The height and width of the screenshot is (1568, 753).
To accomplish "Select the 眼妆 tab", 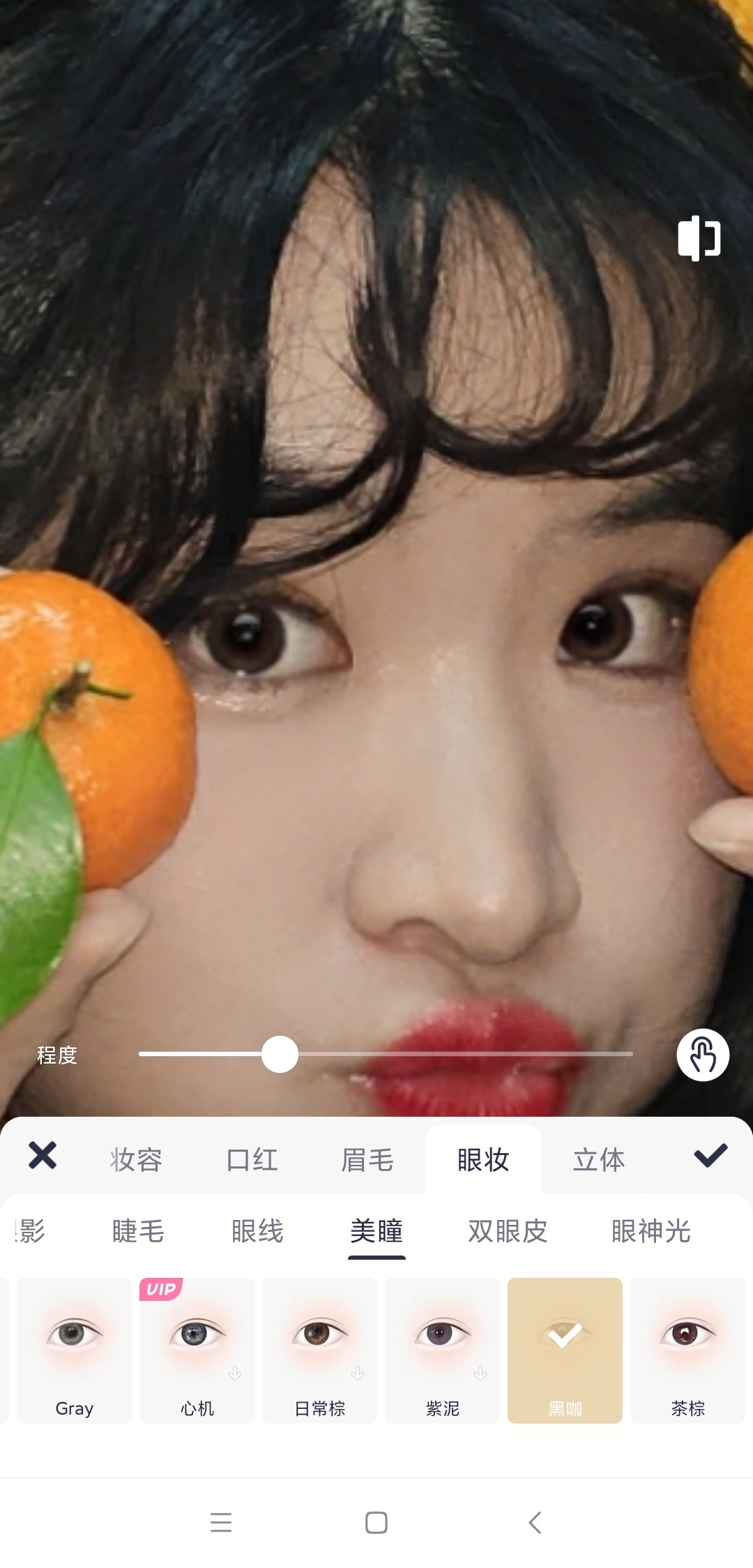I will [483, 1160].
